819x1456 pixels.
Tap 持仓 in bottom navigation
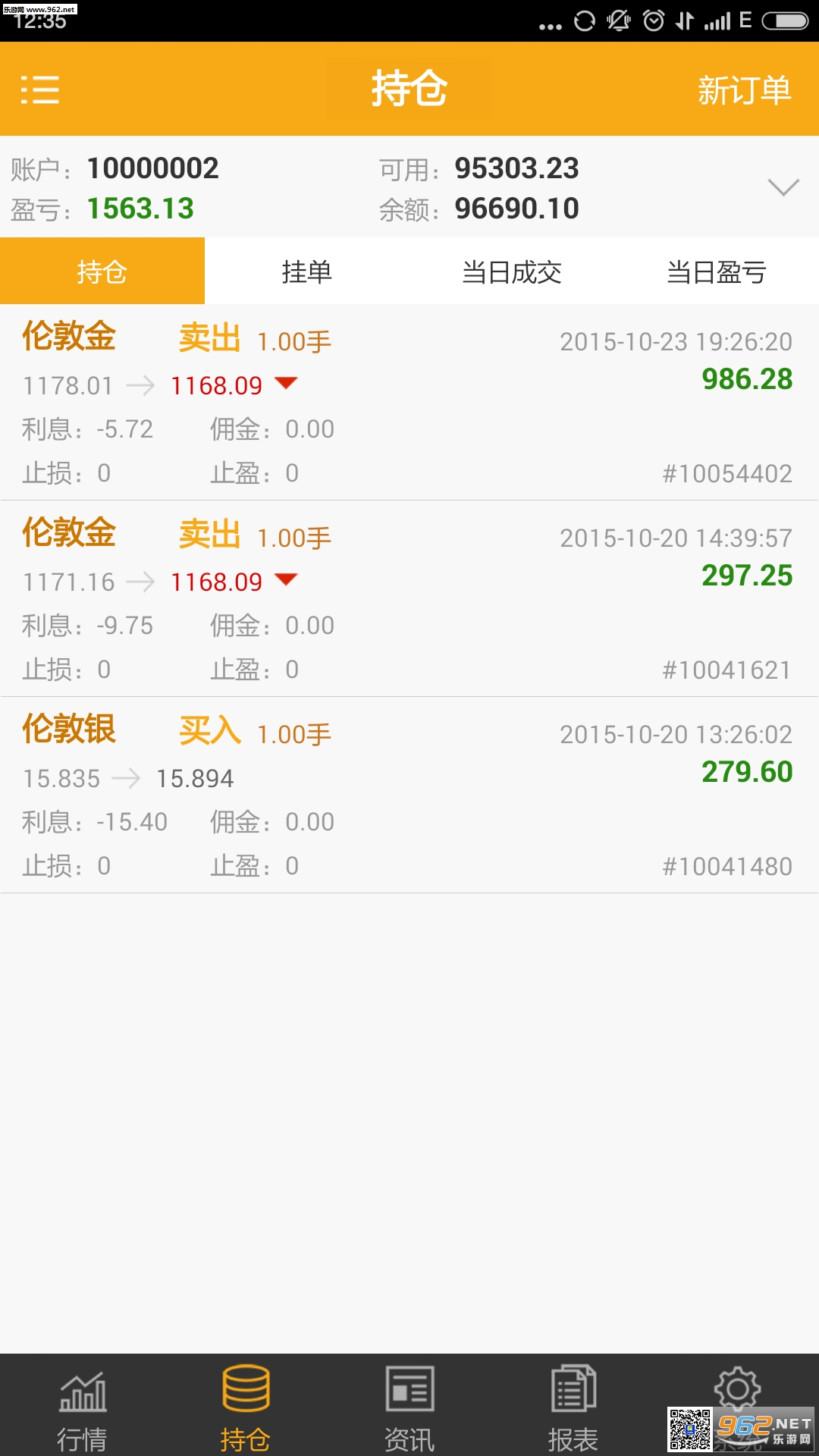coord(246,1407)
